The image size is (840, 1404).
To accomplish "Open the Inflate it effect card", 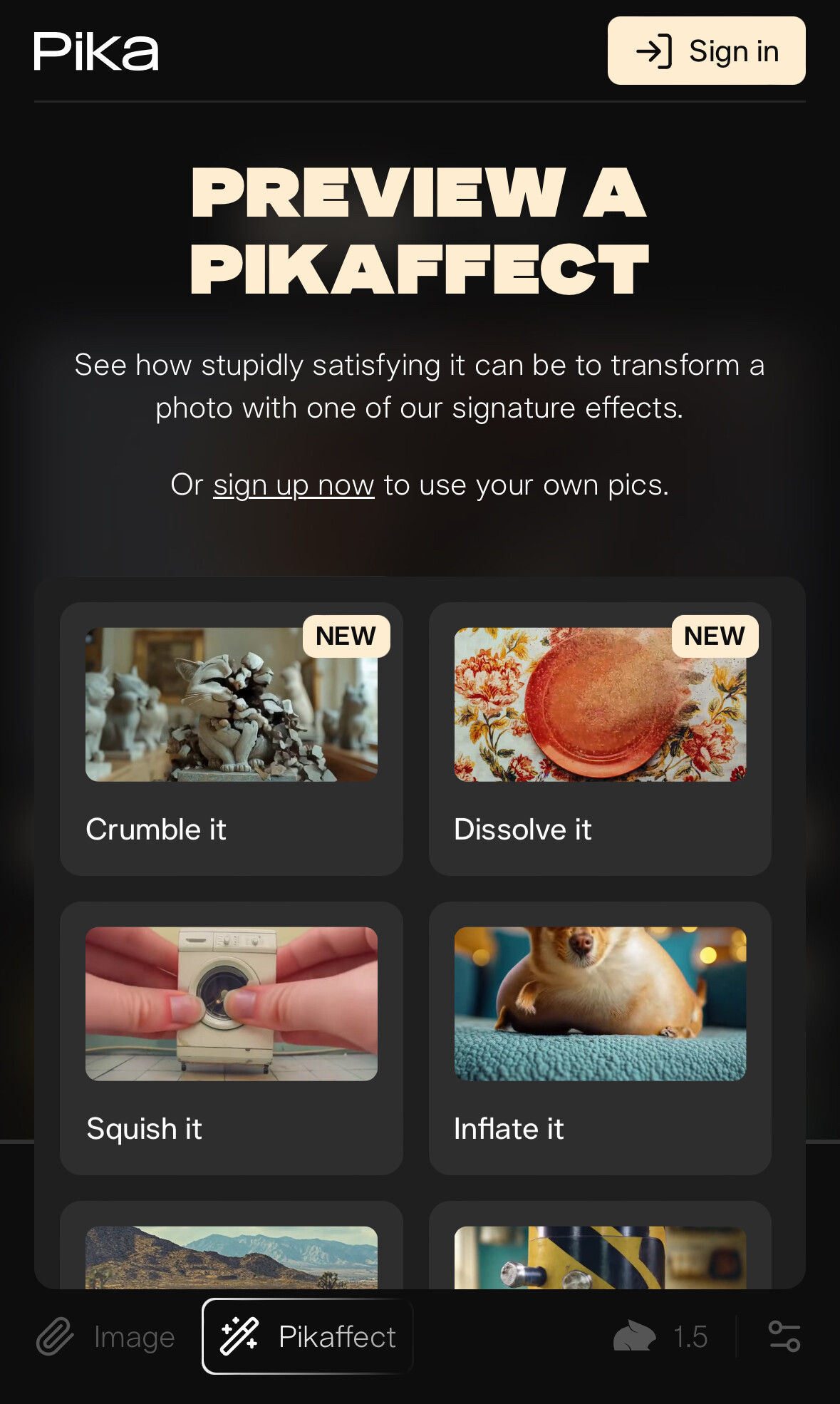I will pos(600,1038).
